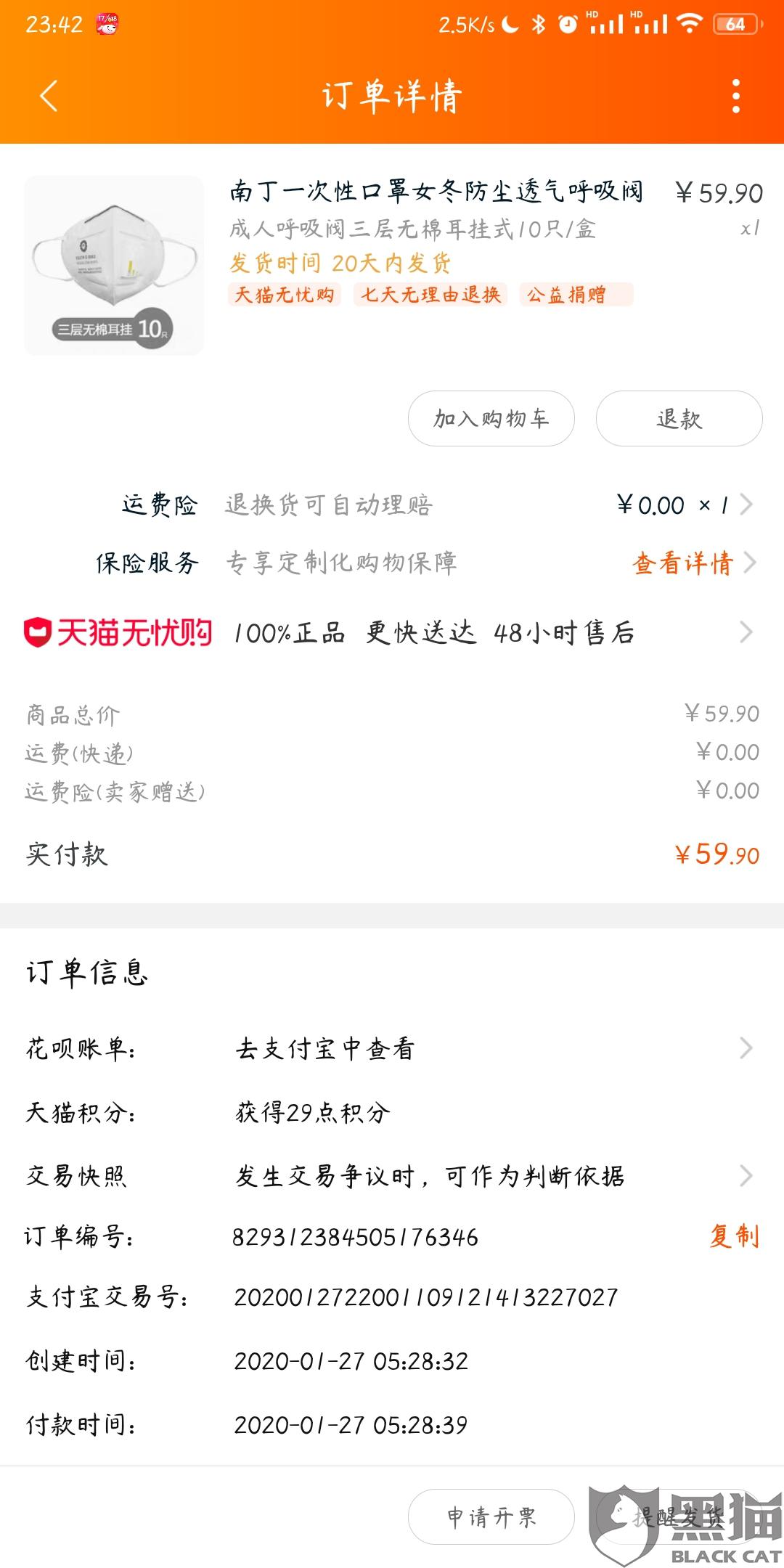Open the 天猫无忧购 guarantee row
The image size is (784, 1568).
392,633
